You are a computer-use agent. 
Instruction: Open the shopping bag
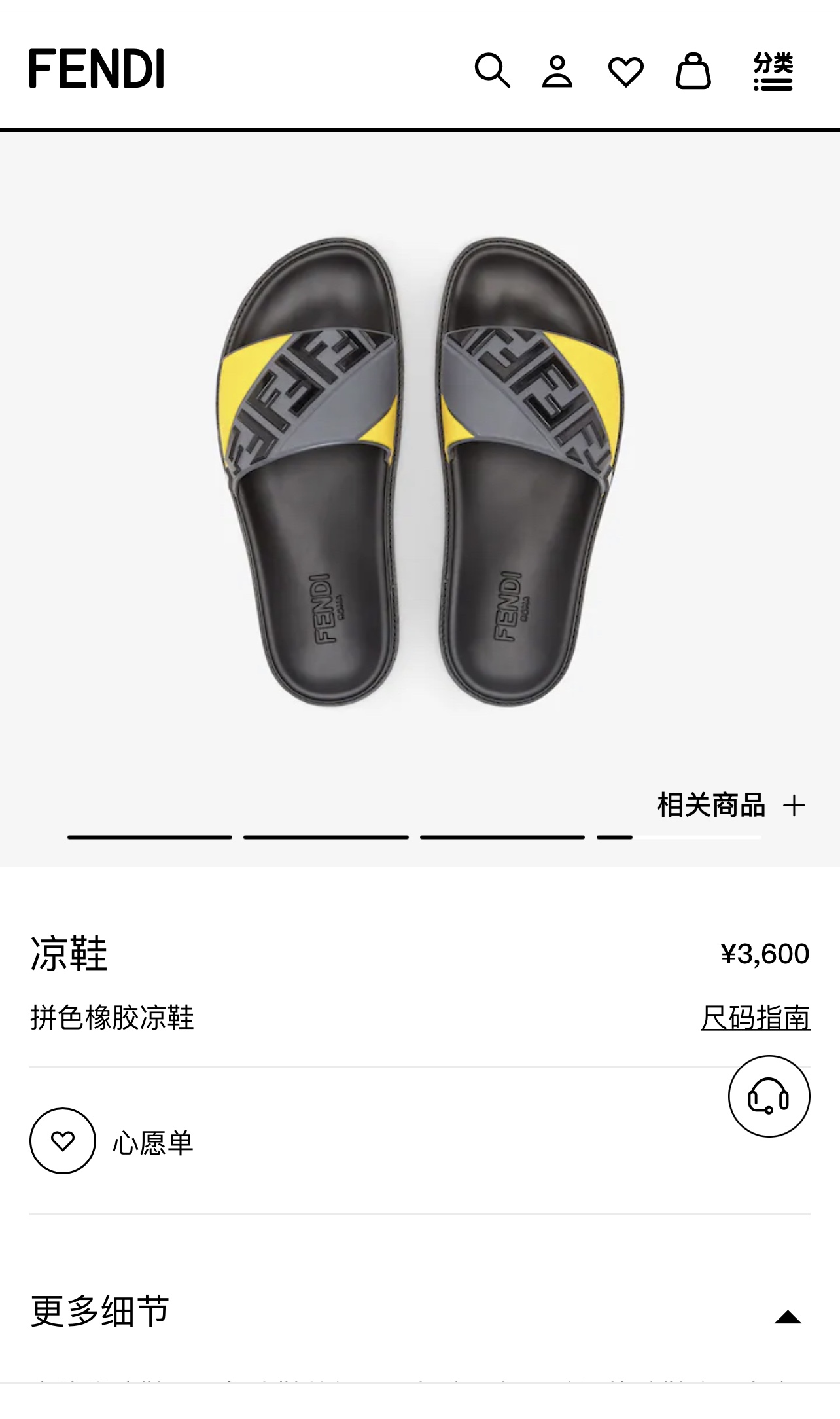(x=693, y=70)
